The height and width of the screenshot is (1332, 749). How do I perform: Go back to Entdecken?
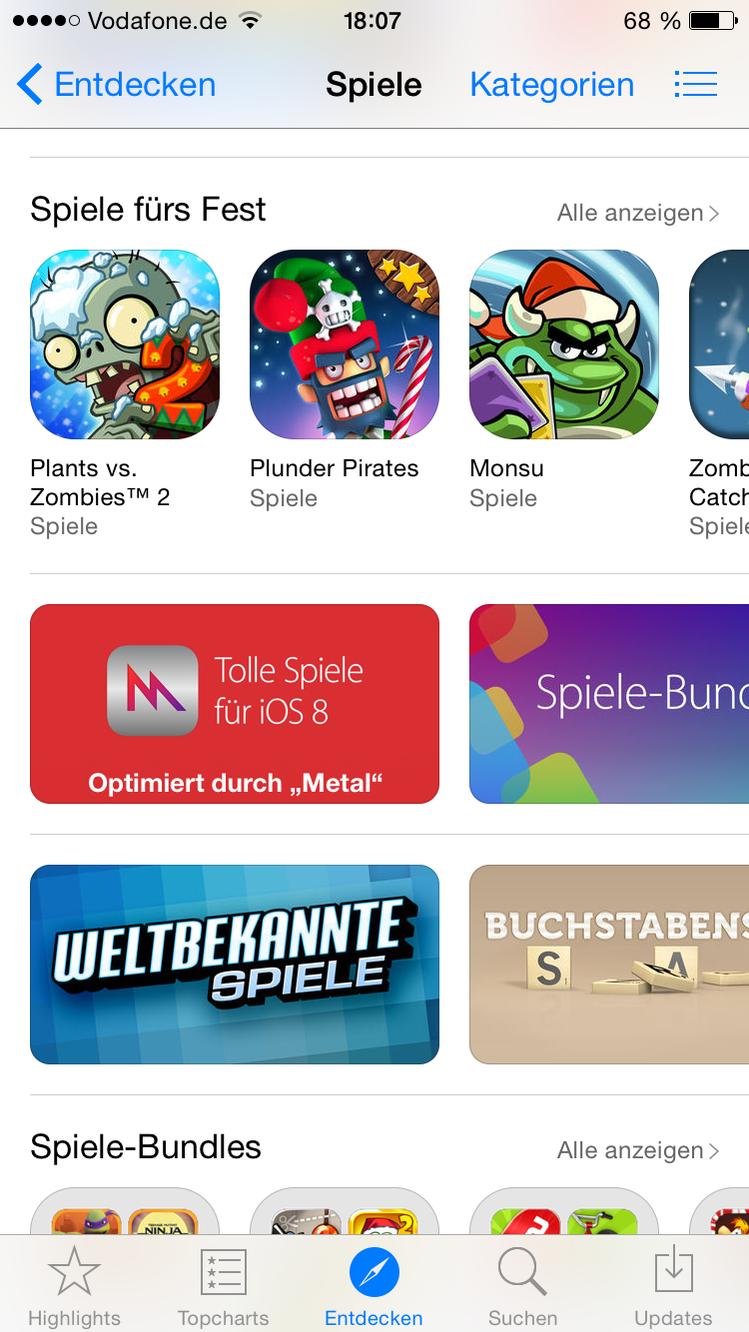116,85
